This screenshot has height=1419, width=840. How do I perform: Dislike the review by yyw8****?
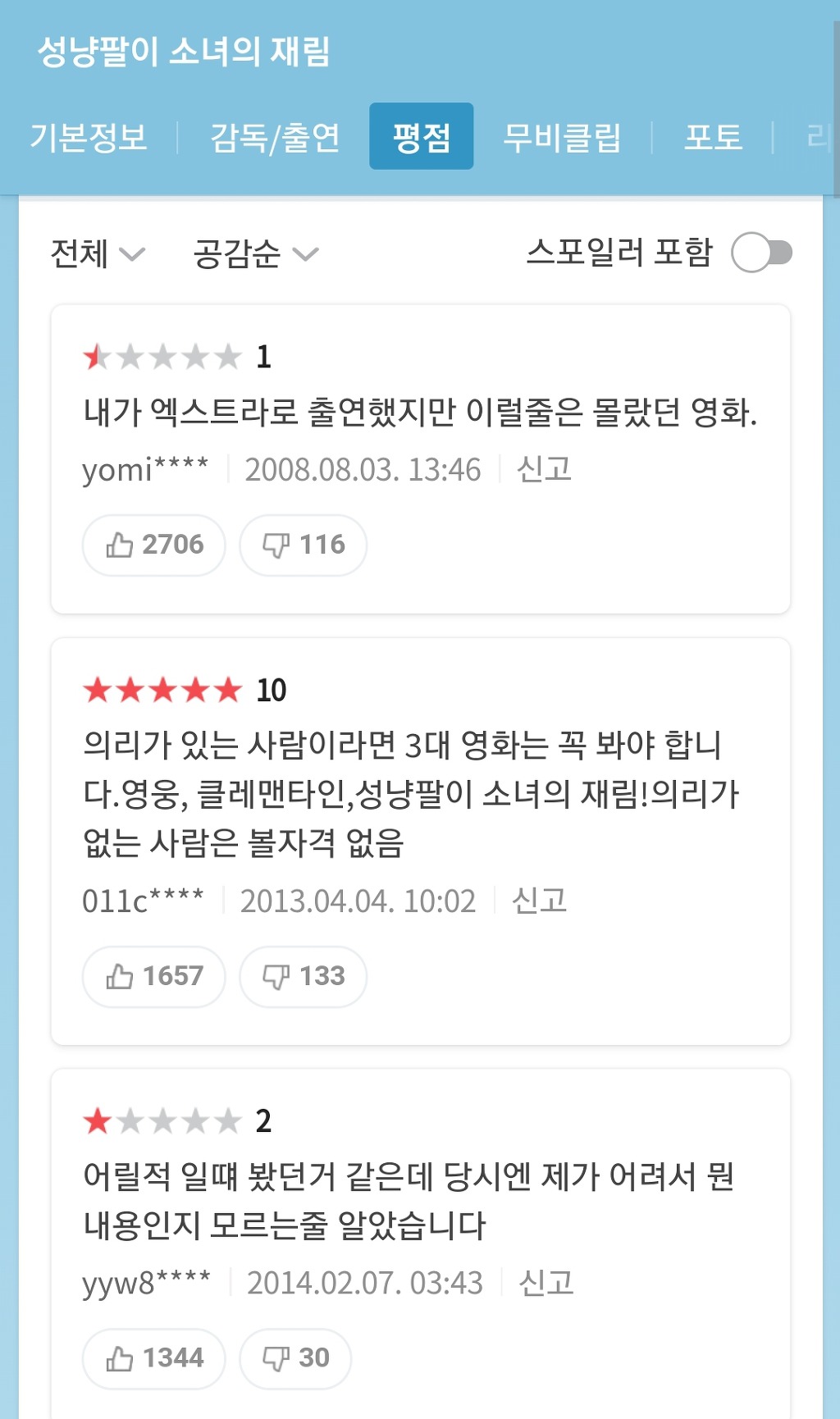pyautogui.click(x=295, y=1358)
